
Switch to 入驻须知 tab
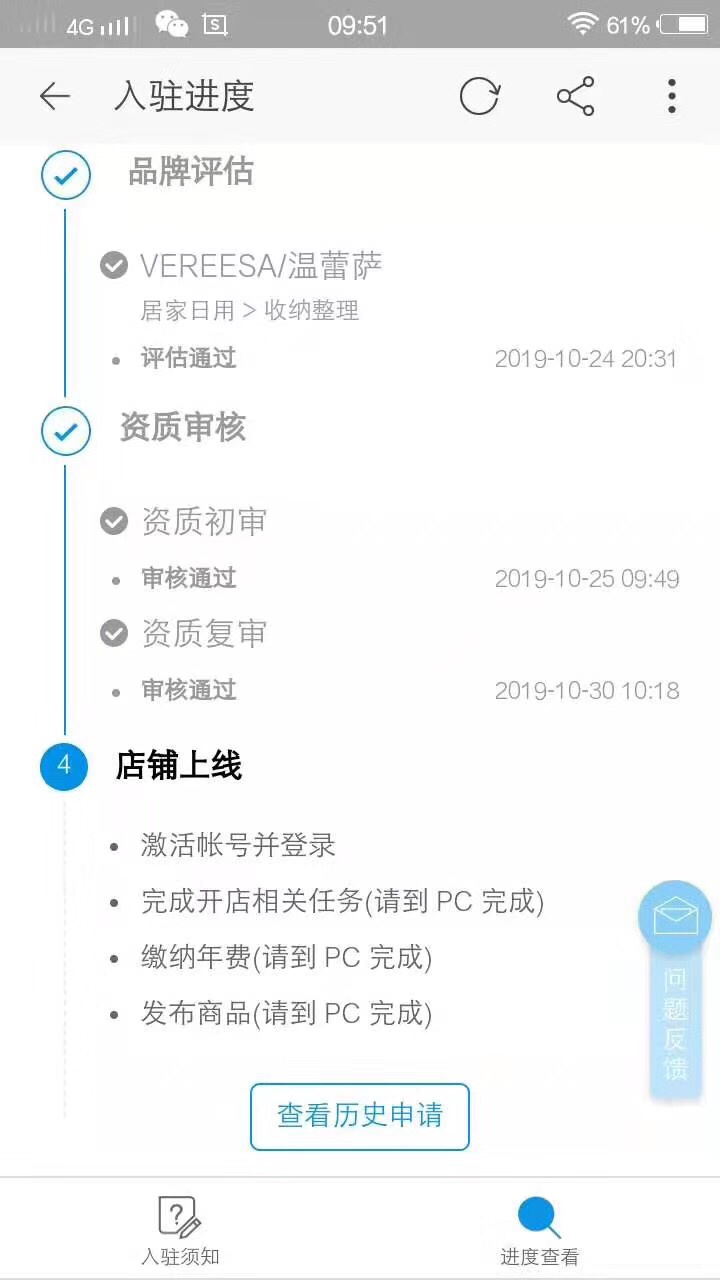(180, 1231)
